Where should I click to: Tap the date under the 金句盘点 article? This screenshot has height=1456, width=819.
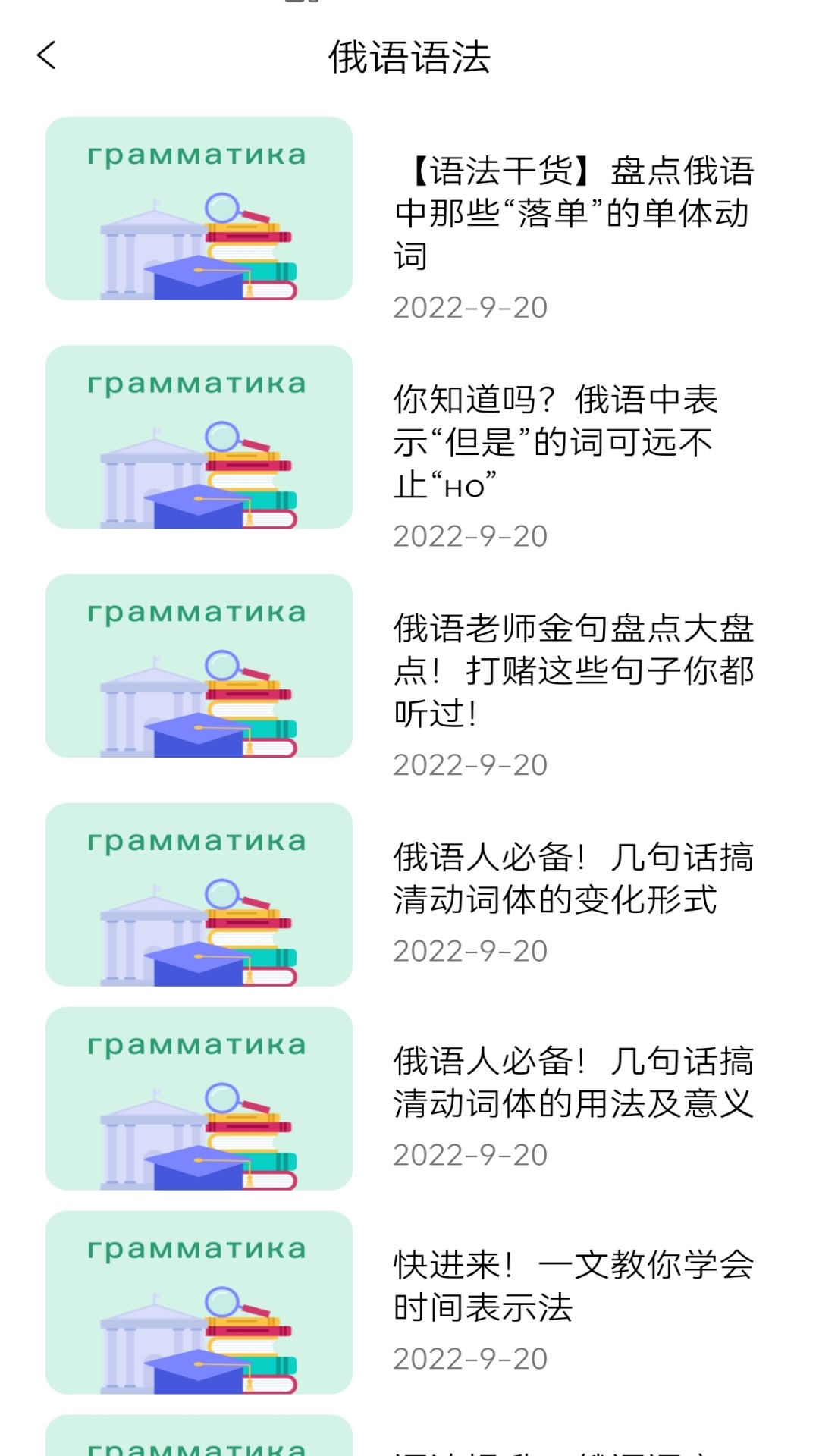tap(471, 766)
